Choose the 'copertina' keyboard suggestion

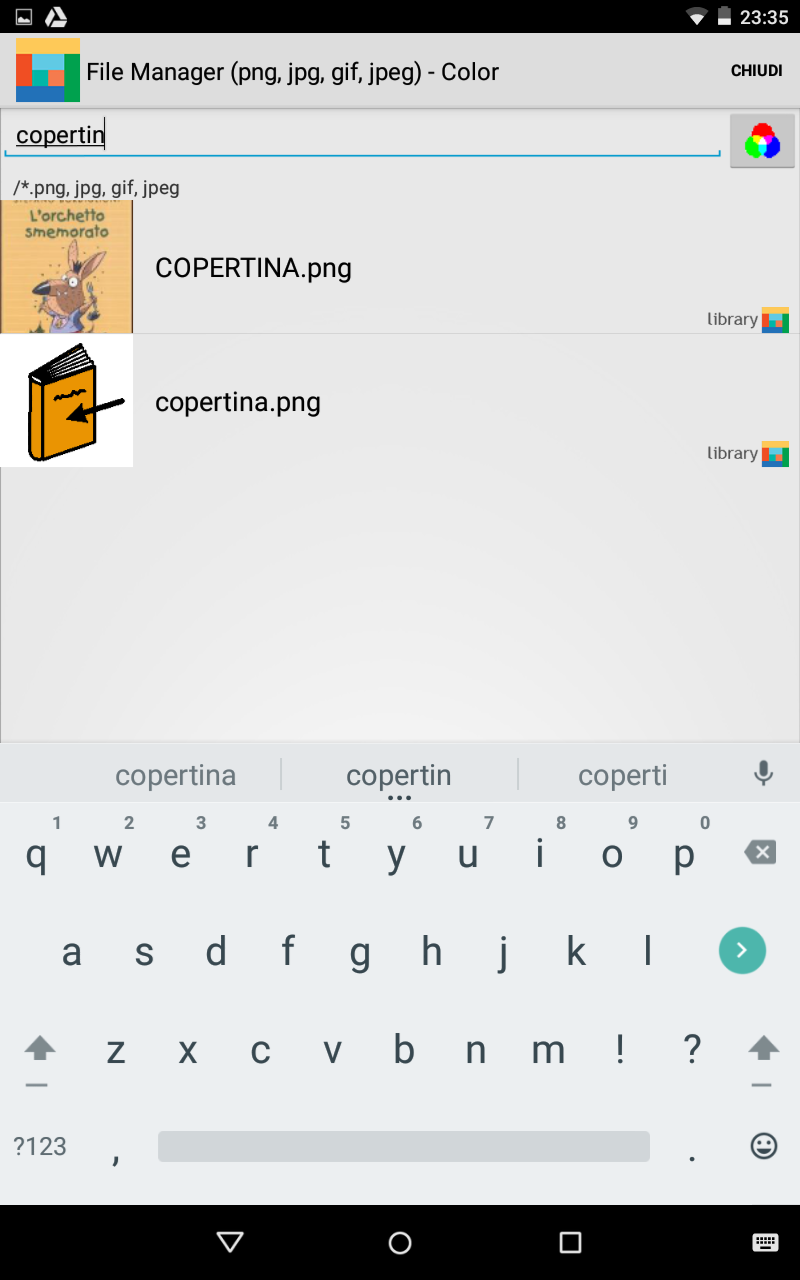pos(176,775)
